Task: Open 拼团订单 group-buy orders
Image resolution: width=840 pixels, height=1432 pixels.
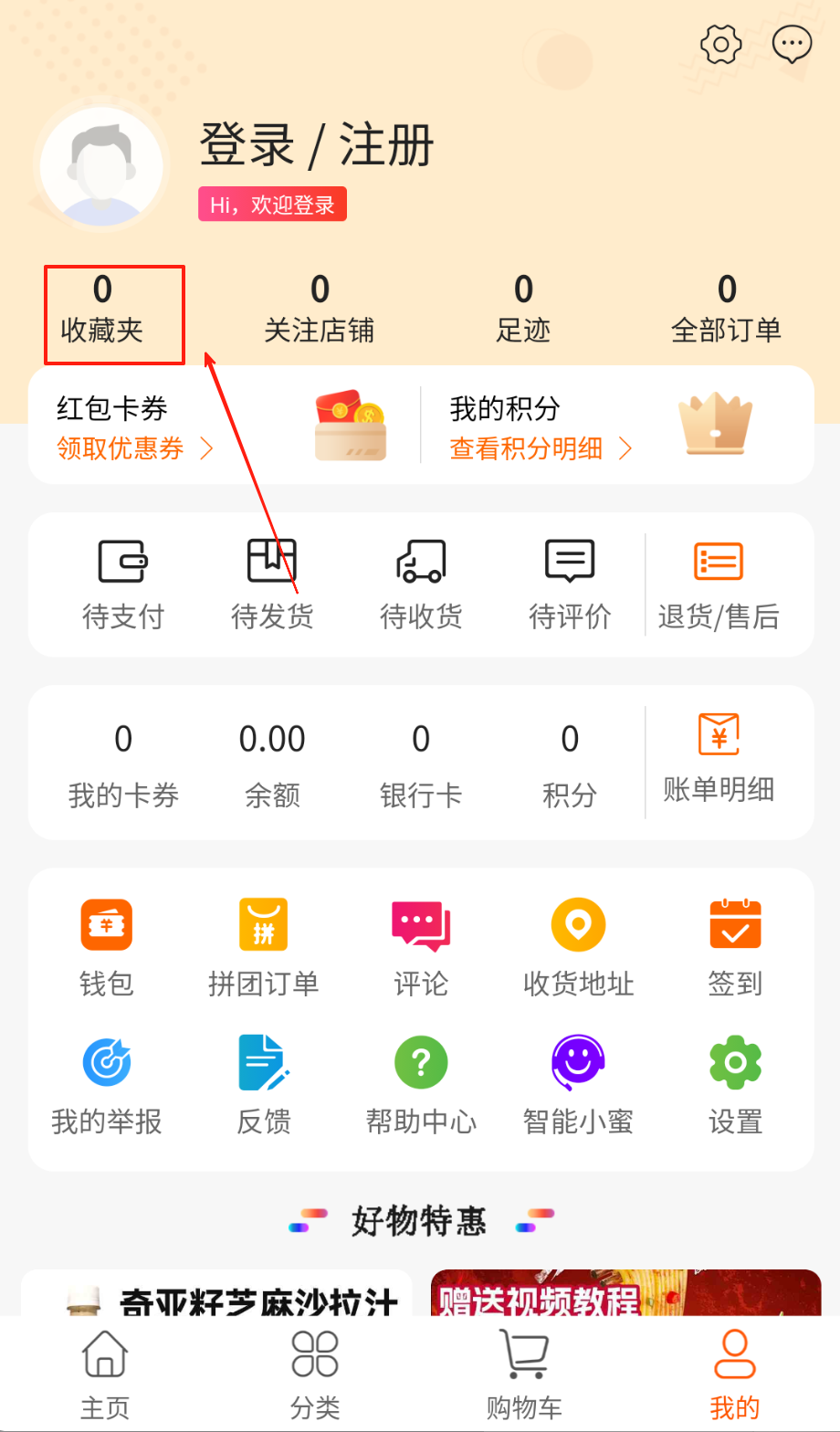Action: 264,946
